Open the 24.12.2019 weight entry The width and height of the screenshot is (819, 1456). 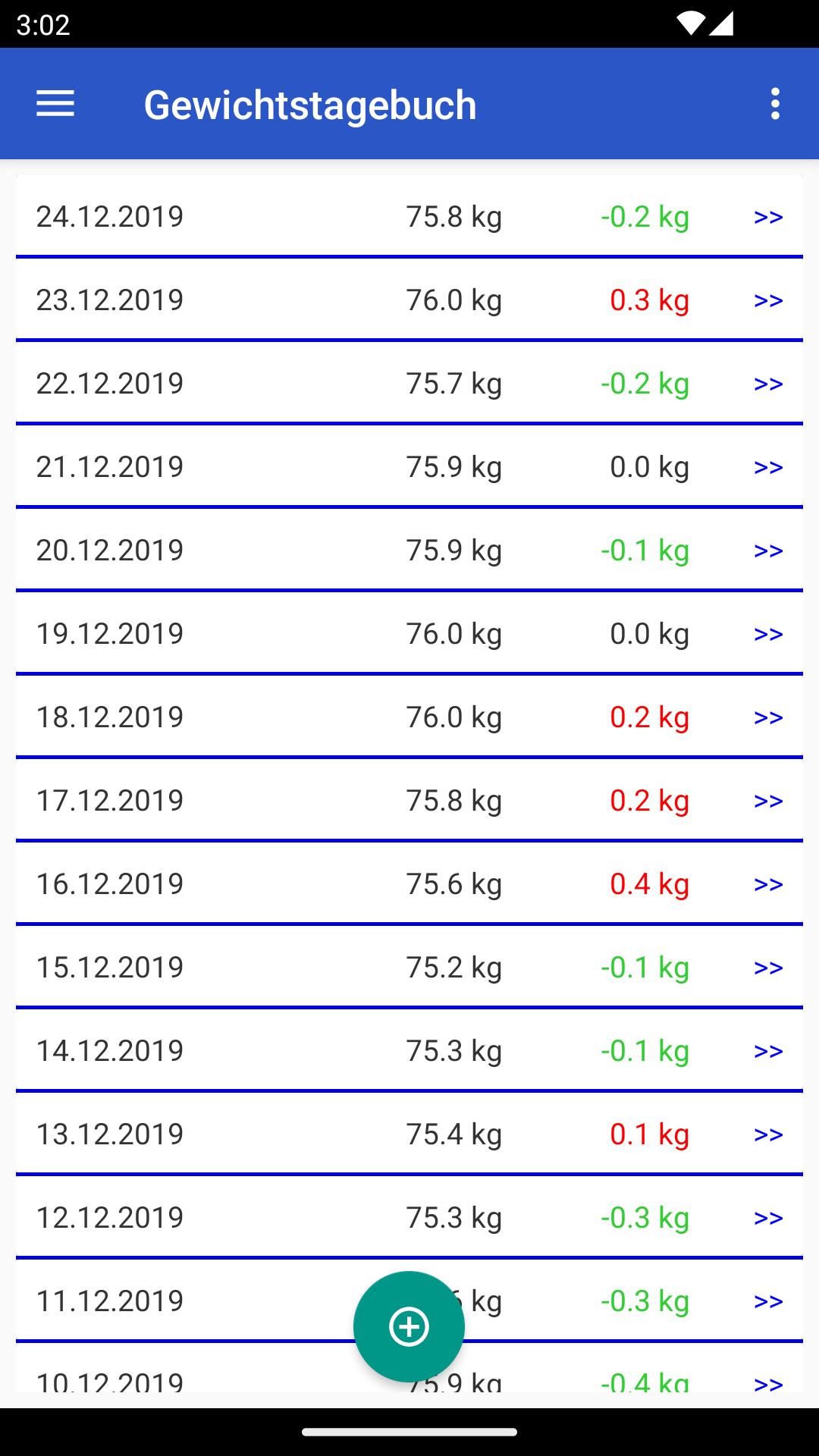point(767,217)
